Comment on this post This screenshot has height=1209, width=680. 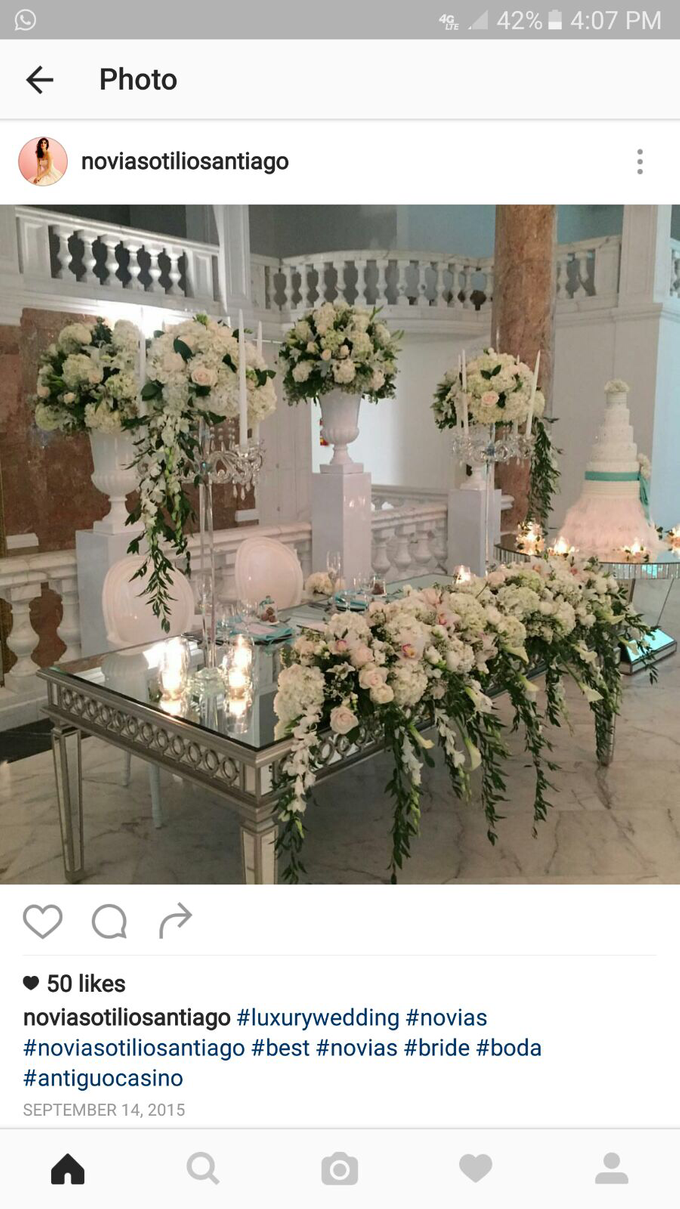point(109,921)
